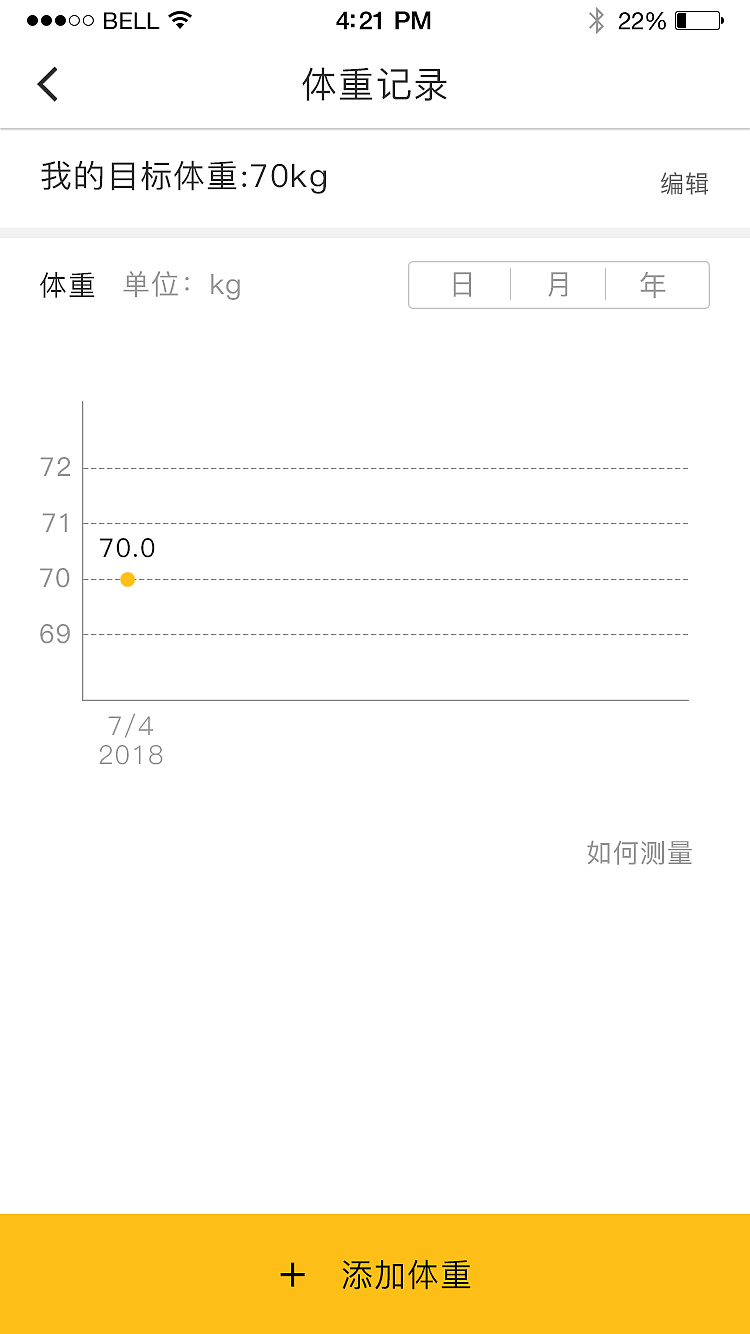
Task: Tap the back arrow to return
Action: click(47, 84)
